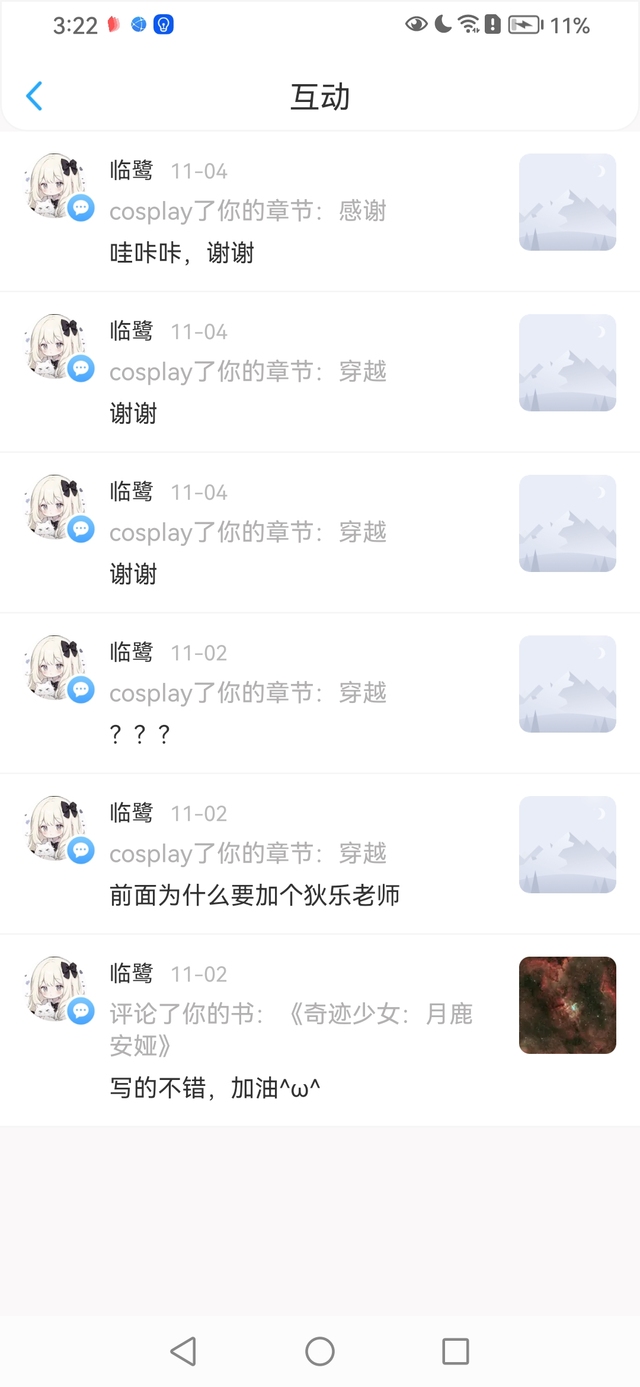The height and width of the screenshot is (1387, 640).
Task: Open chapter thumbnail beside 感谢 comment
Action: pos(567,202)
